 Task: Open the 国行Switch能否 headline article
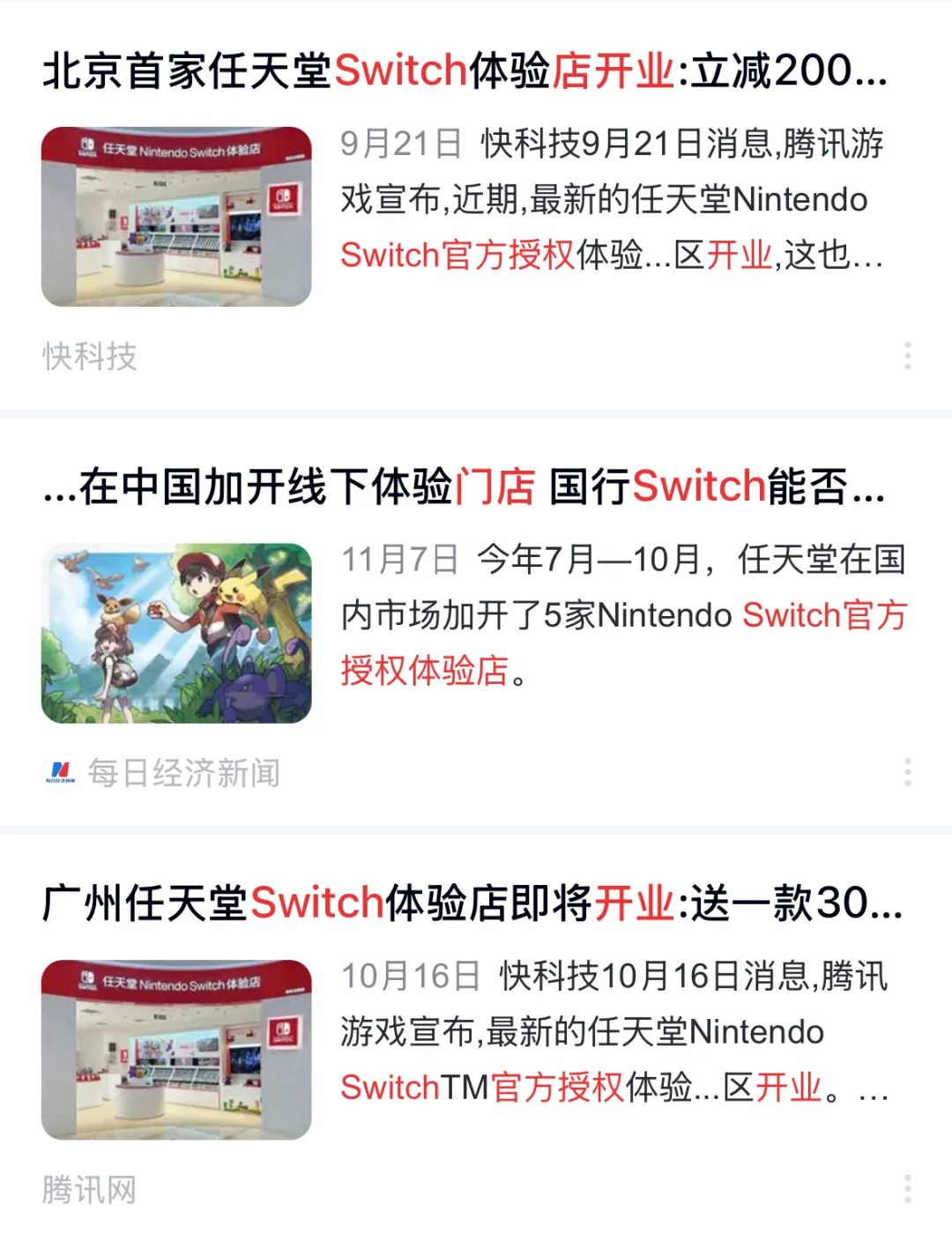point(465,487)
